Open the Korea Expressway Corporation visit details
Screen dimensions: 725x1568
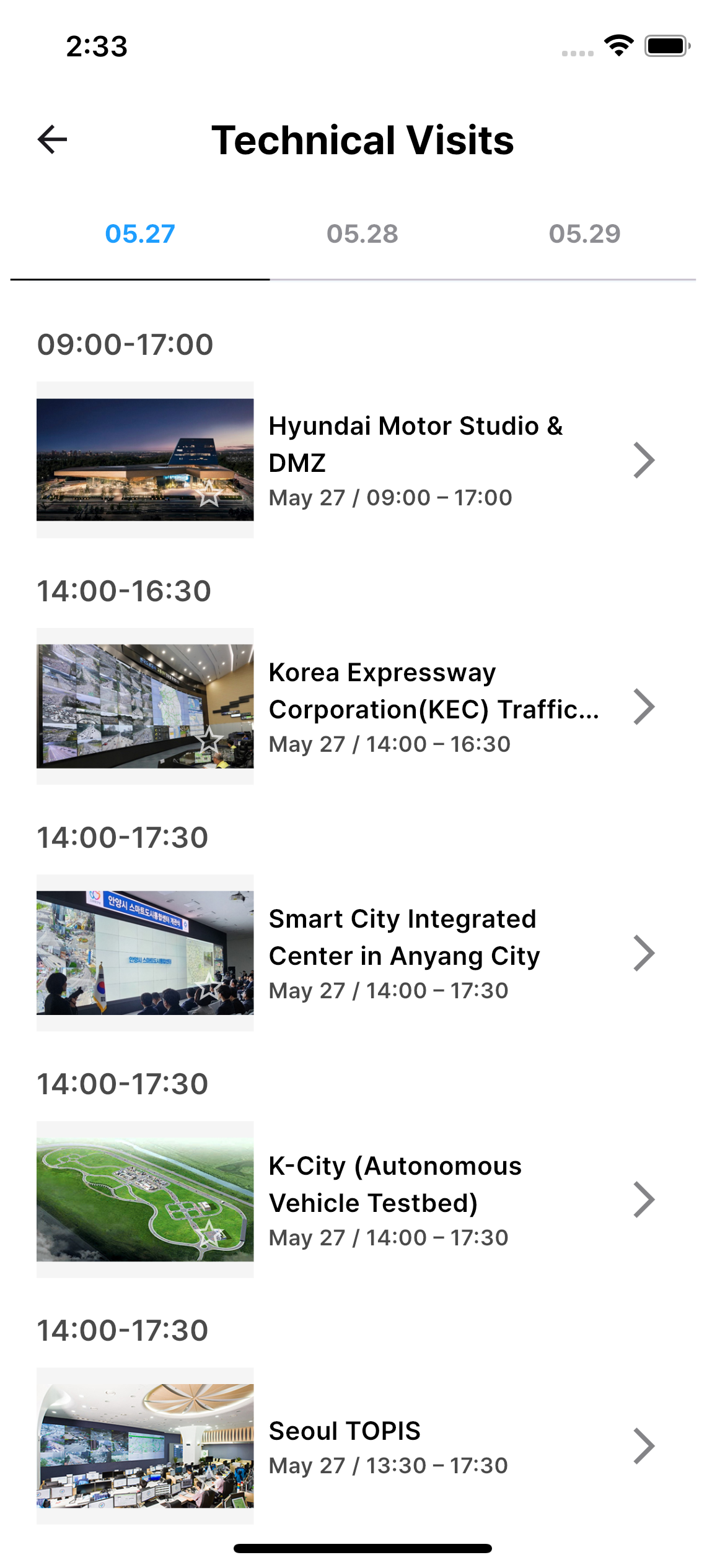click(434, 690)
